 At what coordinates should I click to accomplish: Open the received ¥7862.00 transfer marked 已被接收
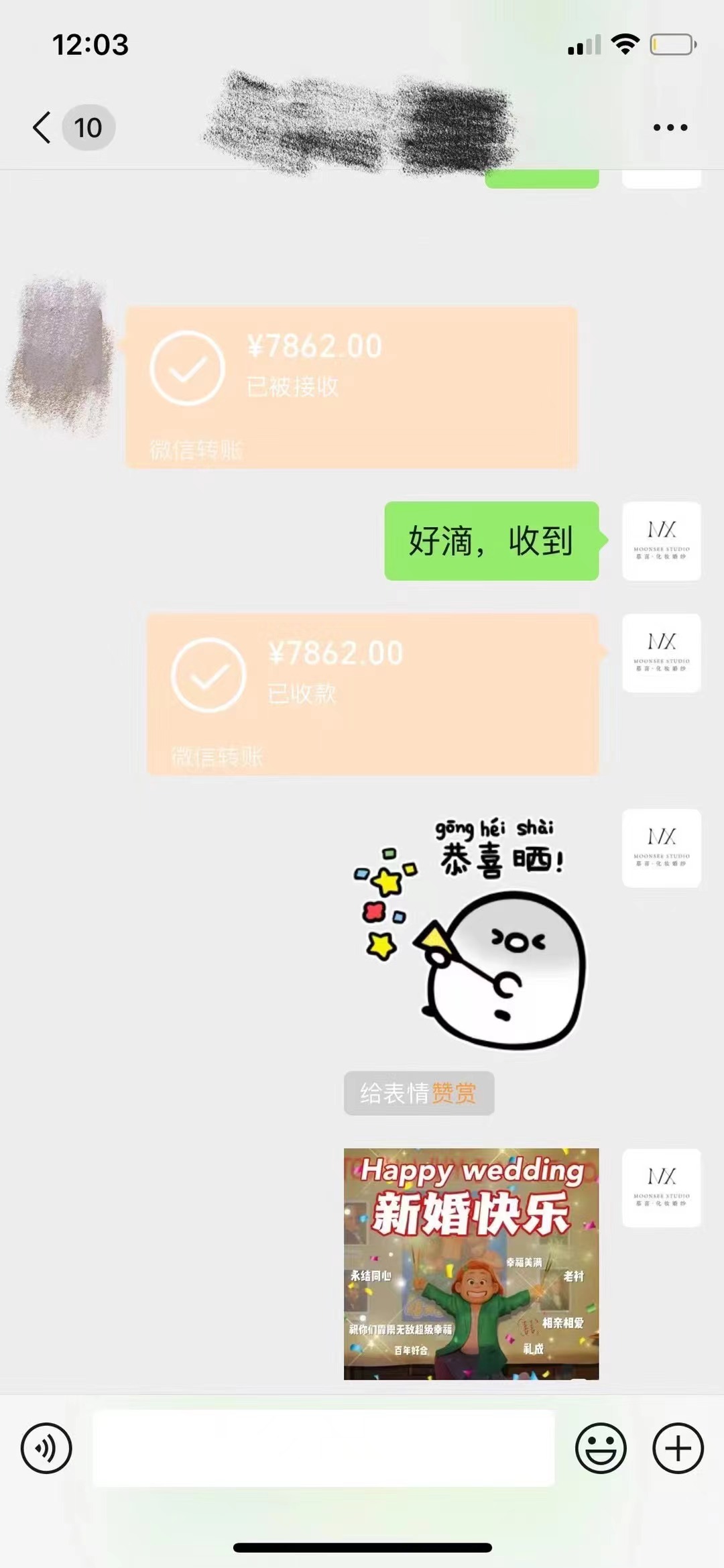pyautogui.click(x=351, y=388)
